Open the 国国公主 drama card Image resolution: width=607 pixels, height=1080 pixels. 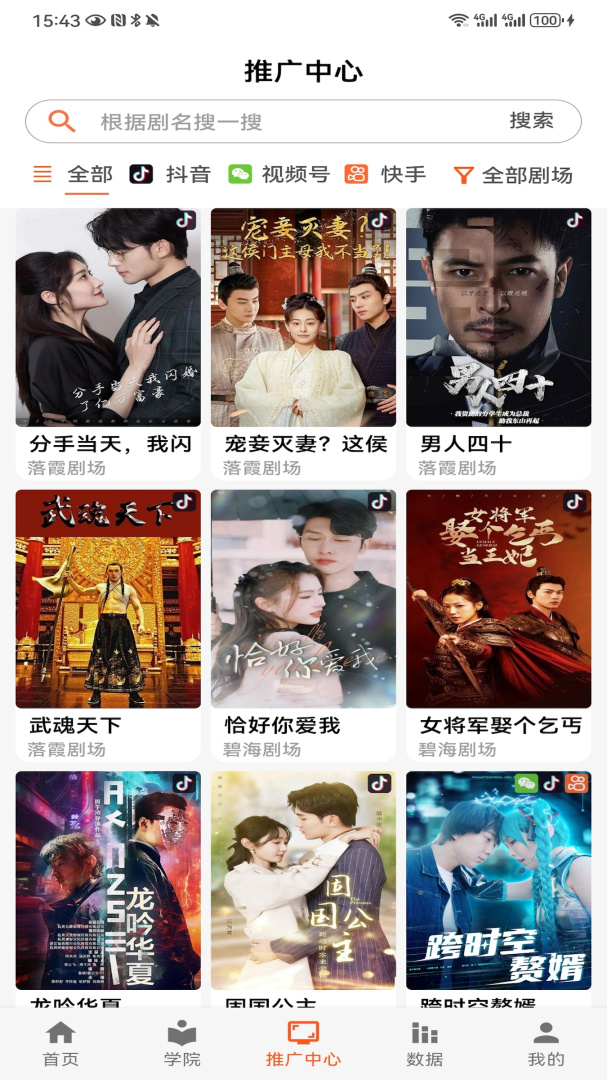click(303, 882)
